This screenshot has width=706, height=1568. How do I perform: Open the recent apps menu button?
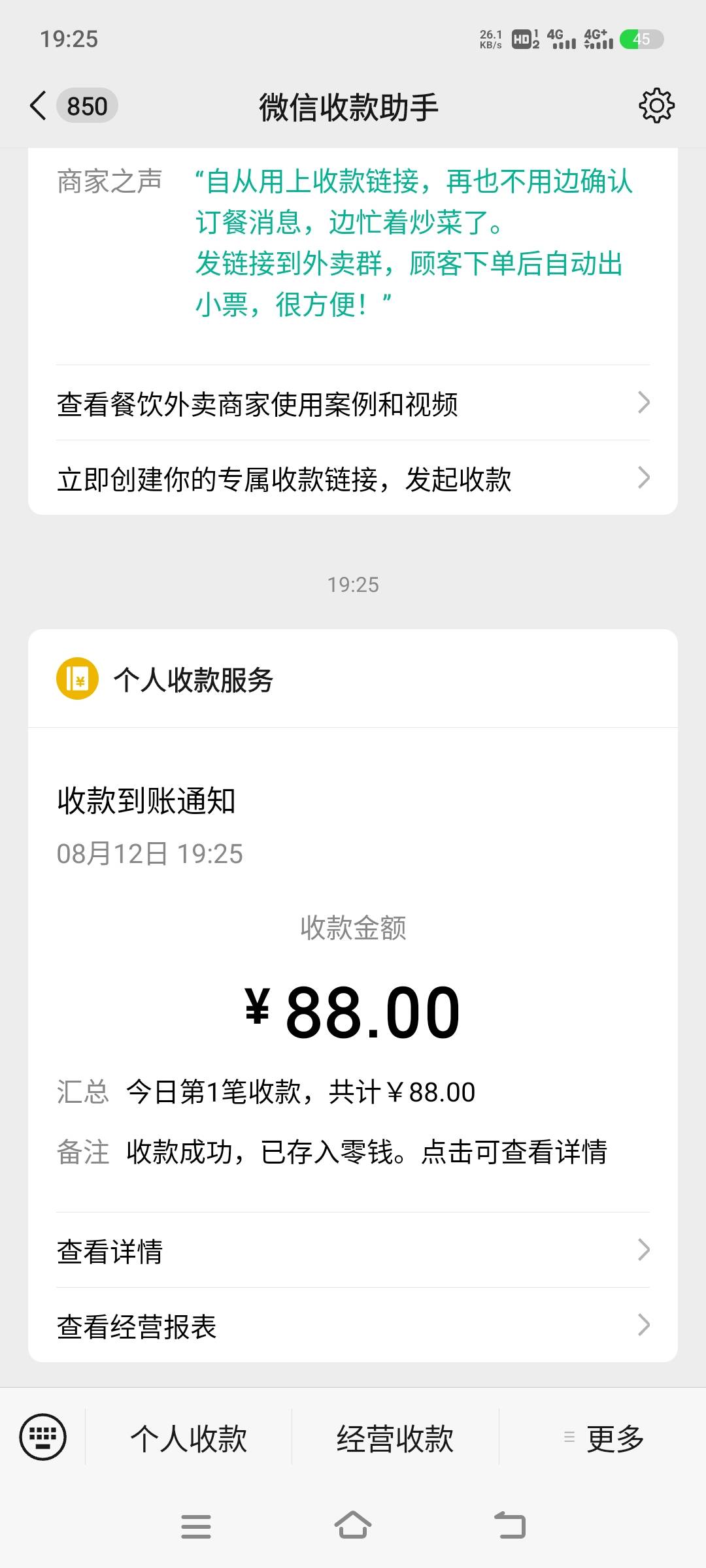pos(195,1526)
